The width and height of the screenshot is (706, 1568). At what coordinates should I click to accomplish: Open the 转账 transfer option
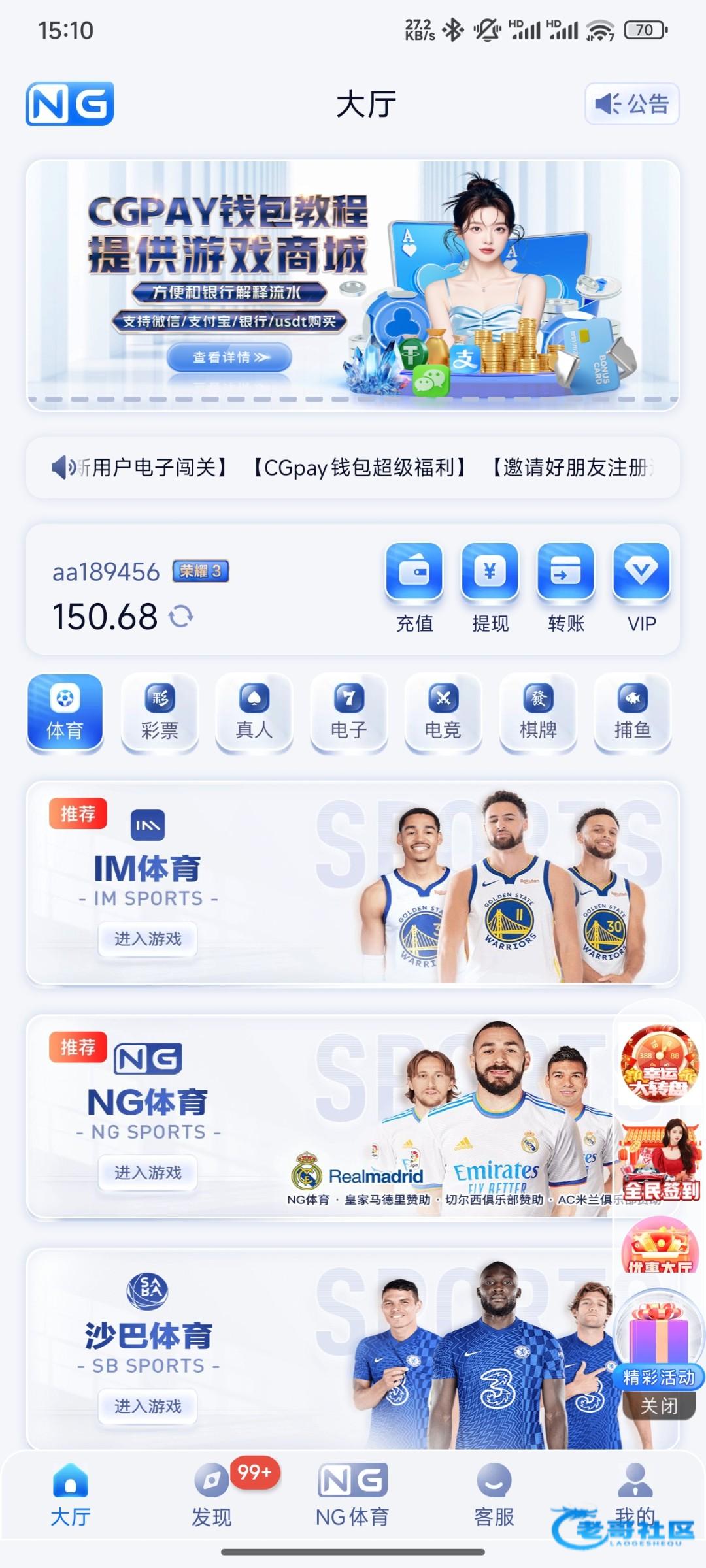[566, 587]
